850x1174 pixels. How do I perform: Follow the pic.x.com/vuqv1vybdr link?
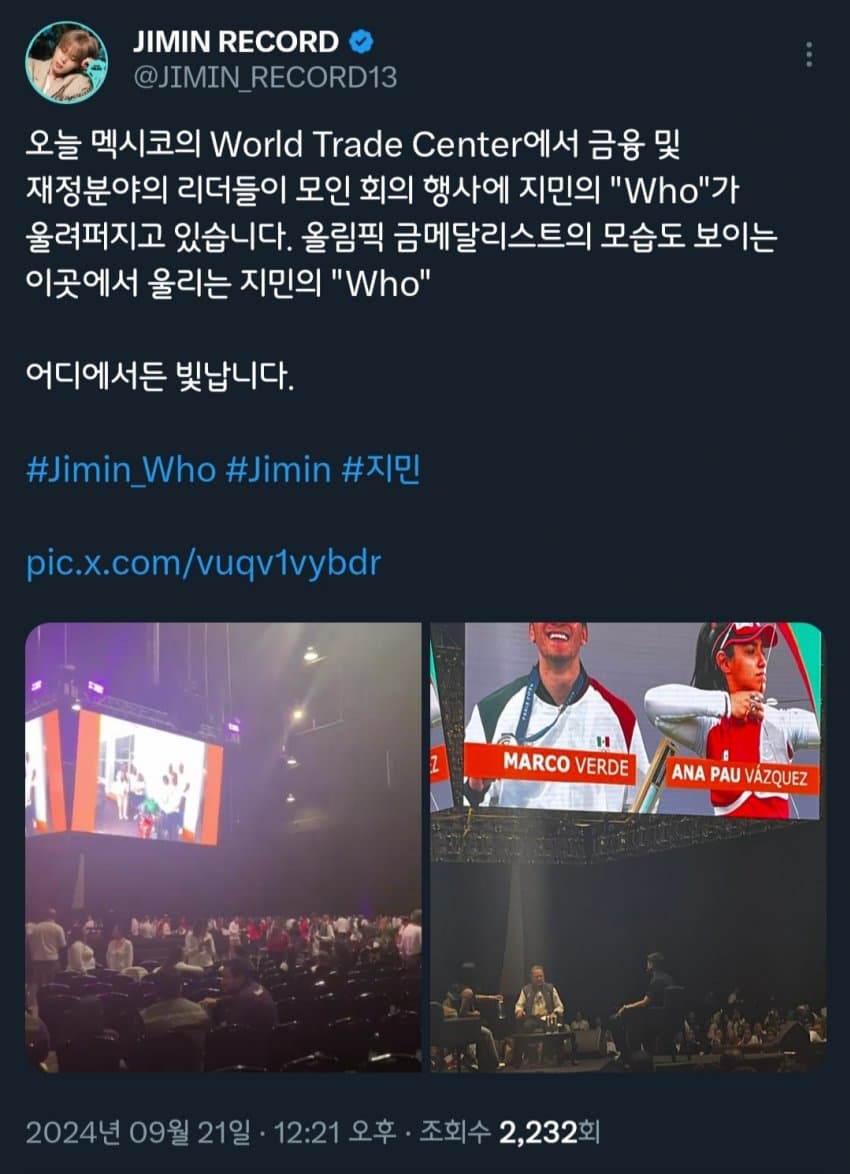tap(203, 562)
